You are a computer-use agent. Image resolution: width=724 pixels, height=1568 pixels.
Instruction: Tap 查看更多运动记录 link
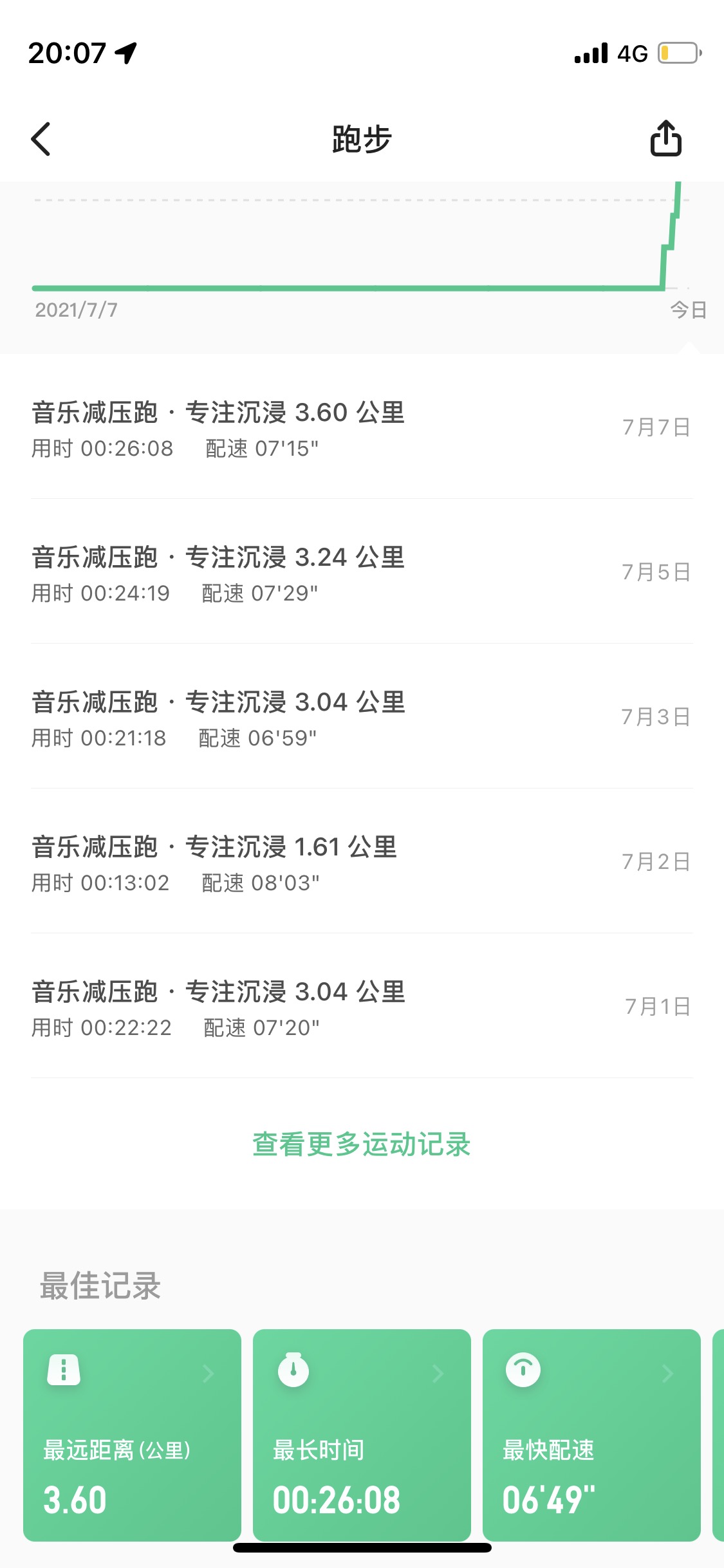[362, 1145]
